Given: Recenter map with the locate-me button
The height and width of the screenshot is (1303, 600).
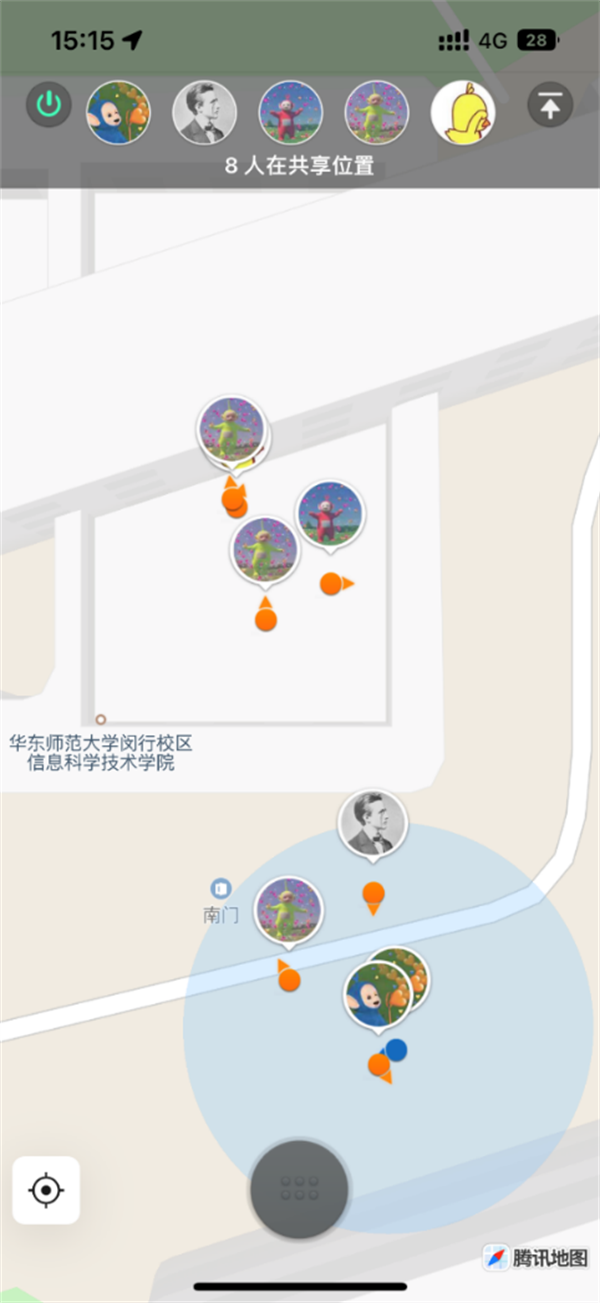Looking at the screenshot, I should tap(46, 1190).
